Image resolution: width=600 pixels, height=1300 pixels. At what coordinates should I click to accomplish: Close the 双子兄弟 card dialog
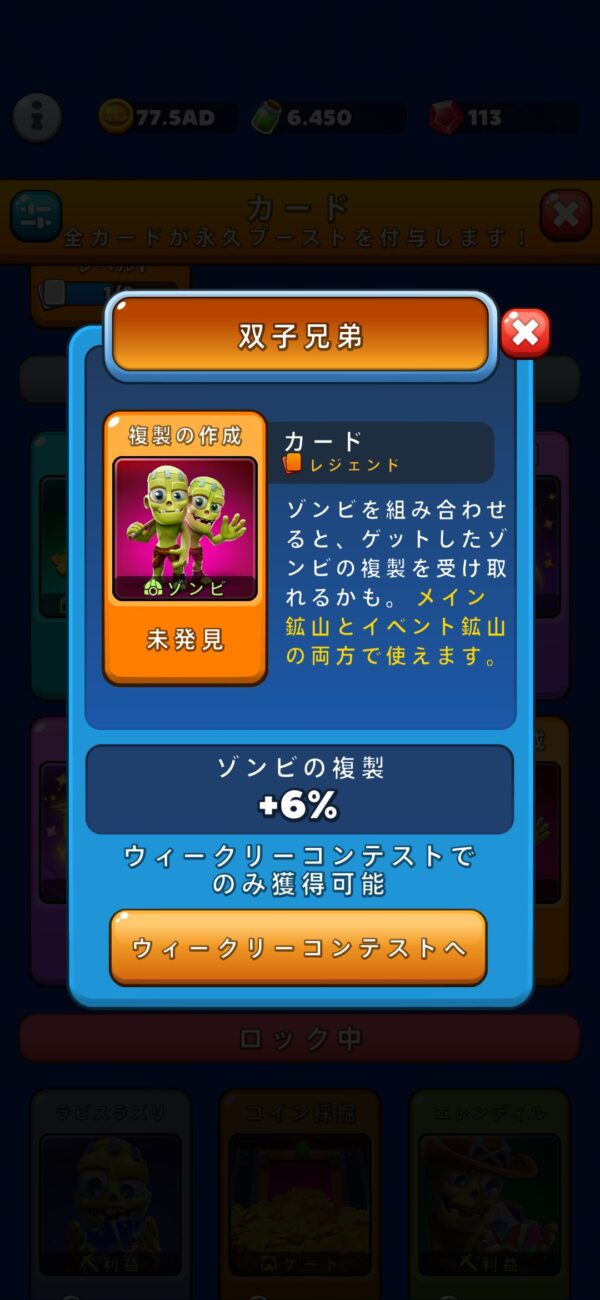[x=525, y=334]
